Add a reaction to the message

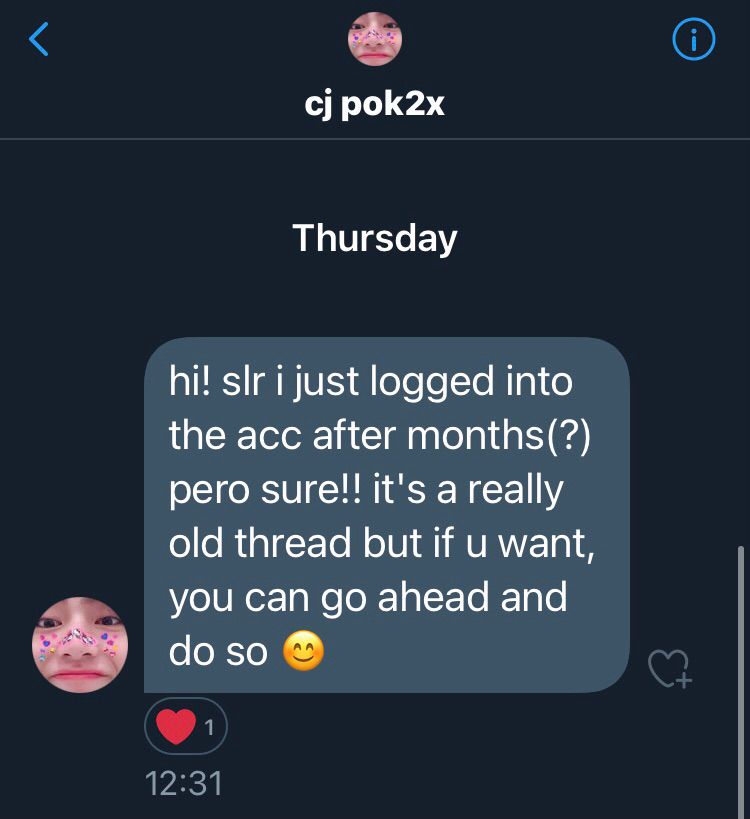[x=669, y=668]
